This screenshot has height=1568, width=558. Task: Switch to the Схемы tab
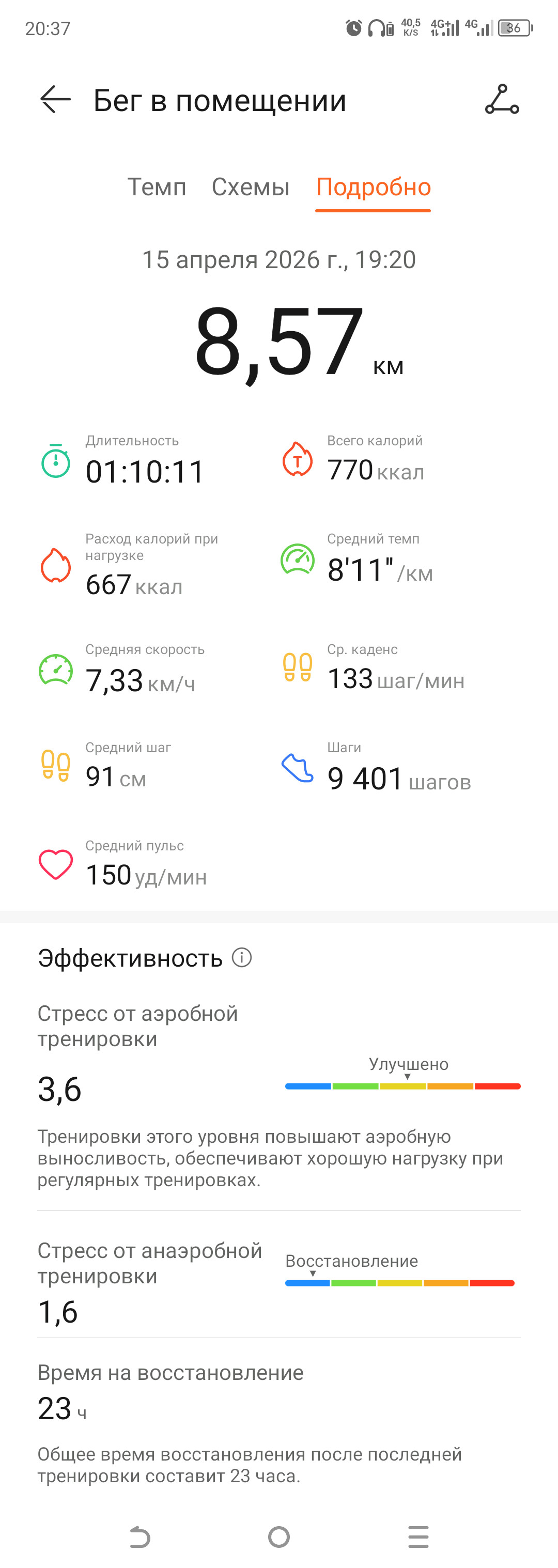click(x=251, y=187)
